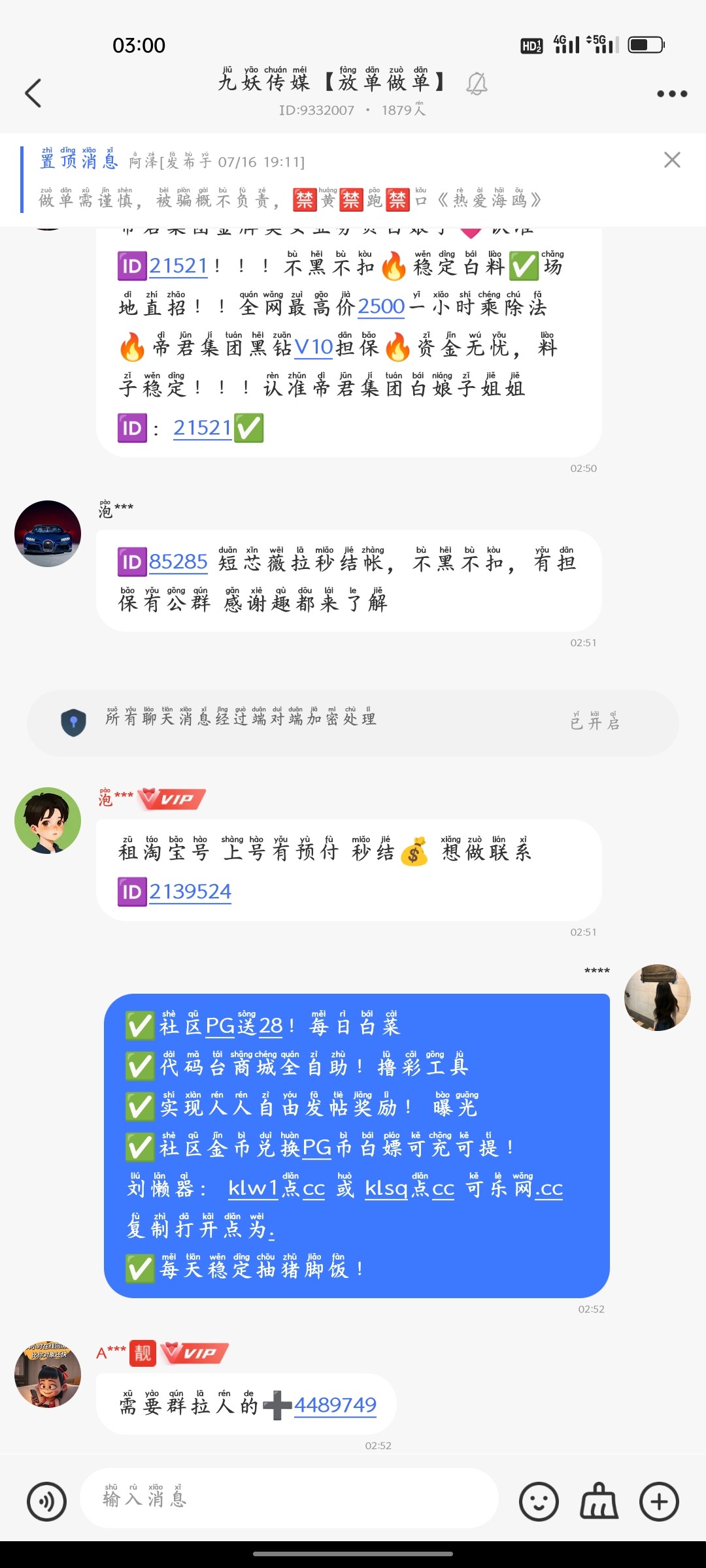Viewport: 706px width, 1568px height.
Task: Open the plus attachment menu
Action: 659,1502
